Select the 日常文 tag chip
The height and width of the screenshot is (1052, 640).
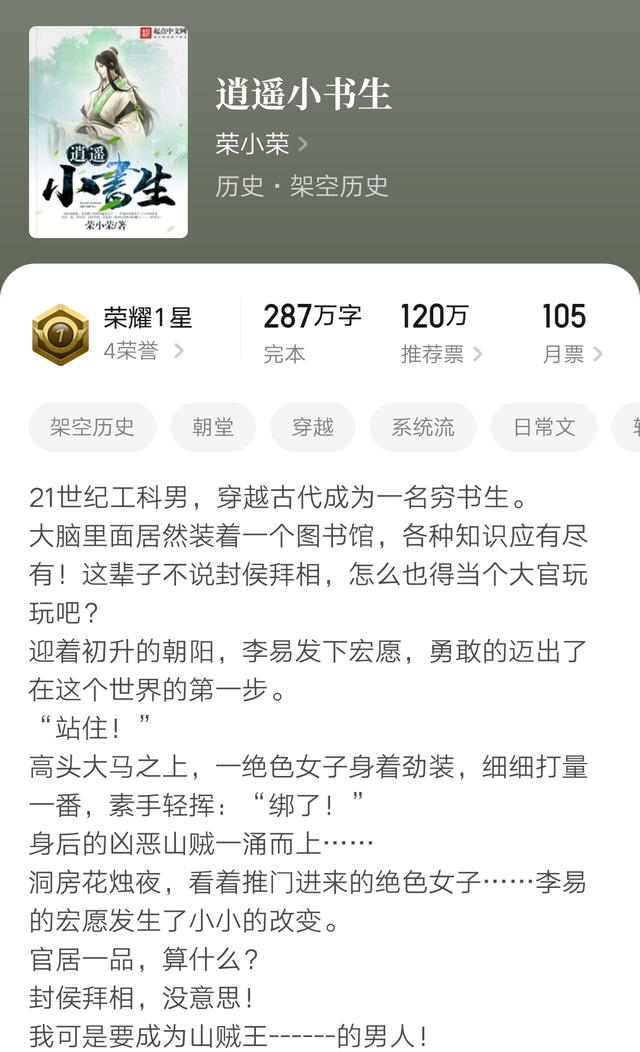[544, 427]
